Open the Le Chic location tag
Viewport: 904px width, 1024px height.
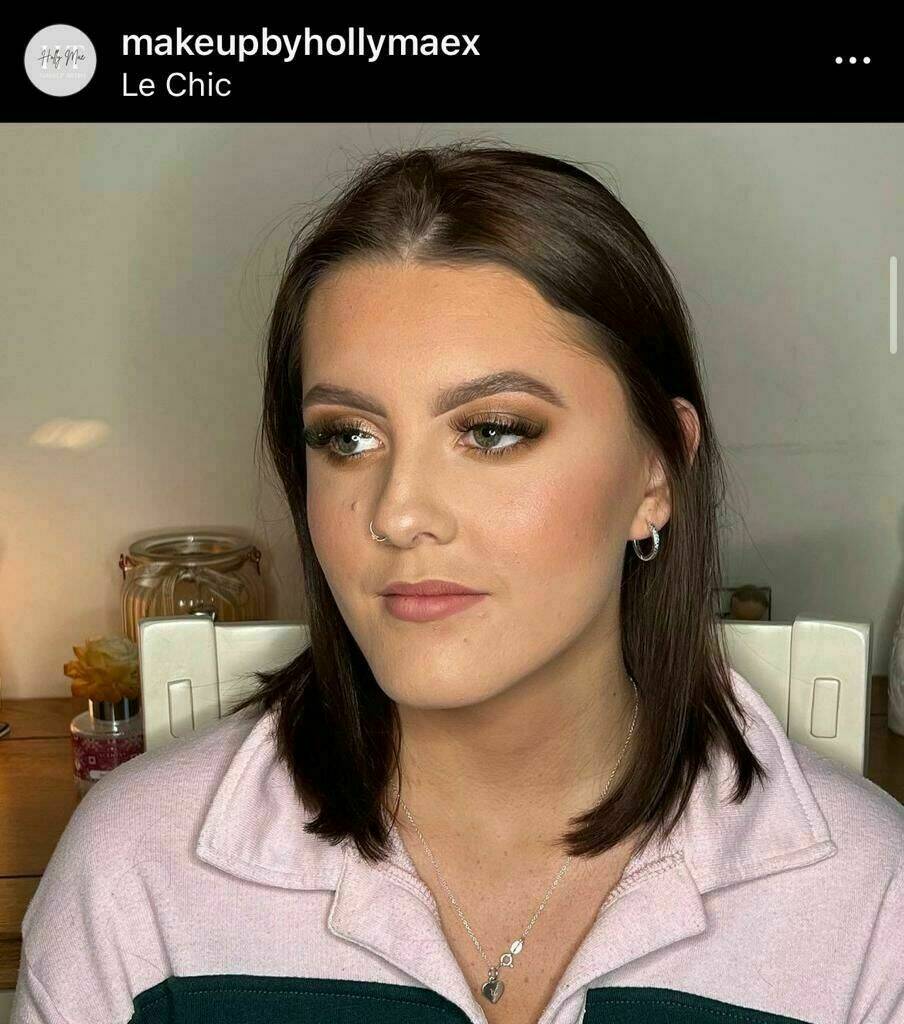[x=176, y=86]
